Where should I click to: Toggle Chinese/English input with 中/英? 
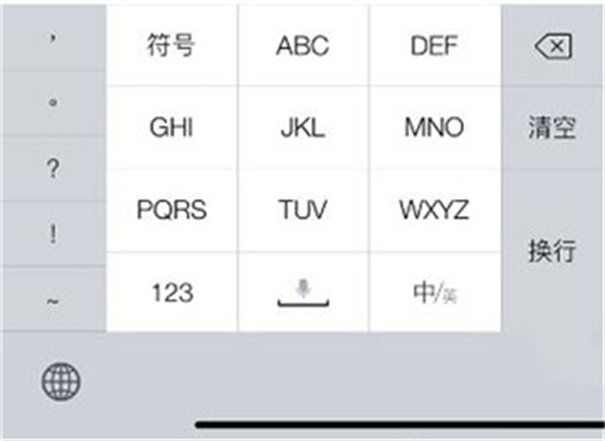pyautogui.click(x=433, y=292)
